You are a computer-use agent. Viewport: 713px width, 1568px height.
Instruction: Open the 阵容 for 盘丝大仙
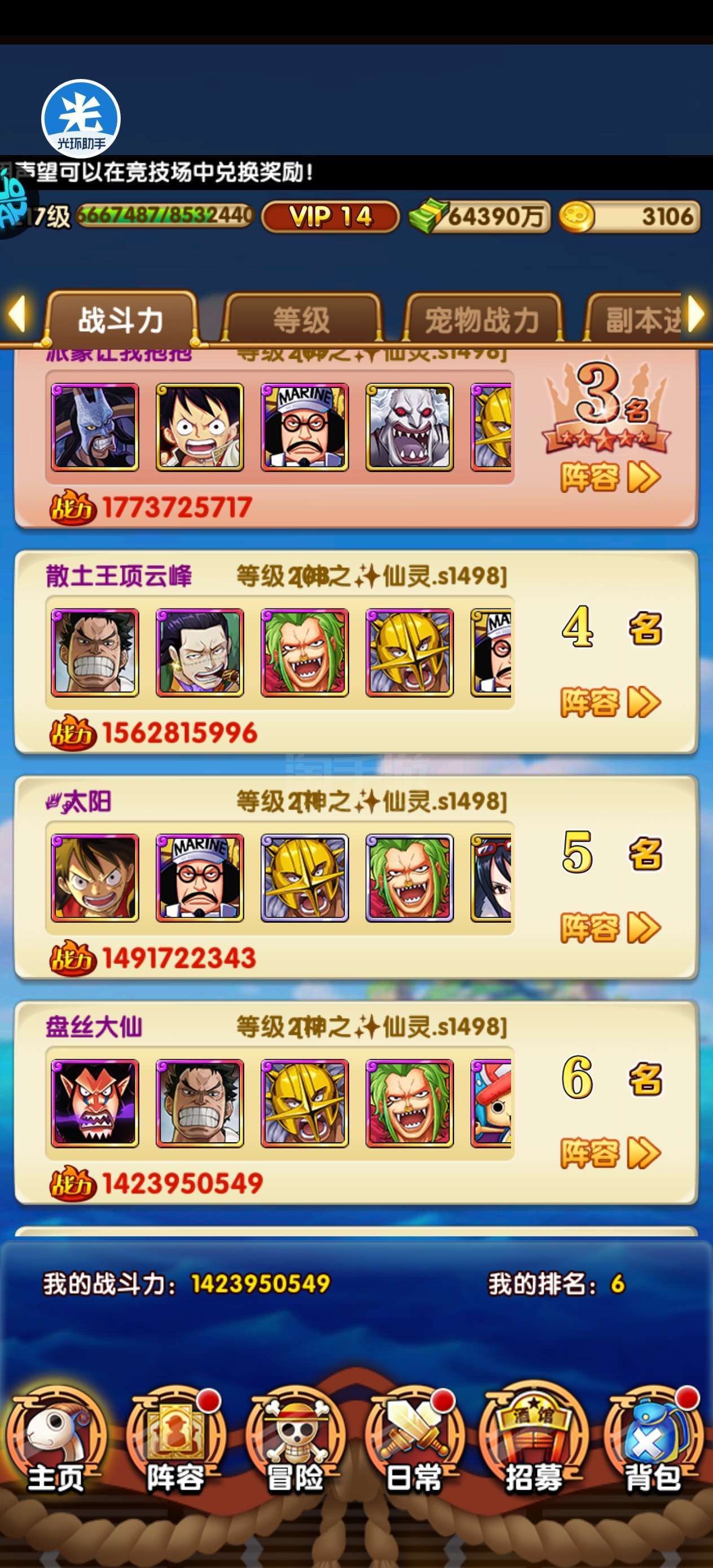[x=610, y=1153]
